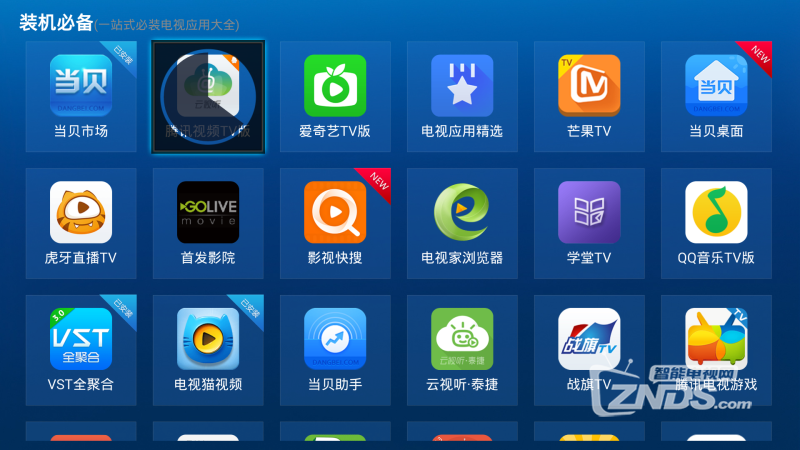Open QQ音乐TV版 app
Screen dimensions: 800x450
pos(716,223)
